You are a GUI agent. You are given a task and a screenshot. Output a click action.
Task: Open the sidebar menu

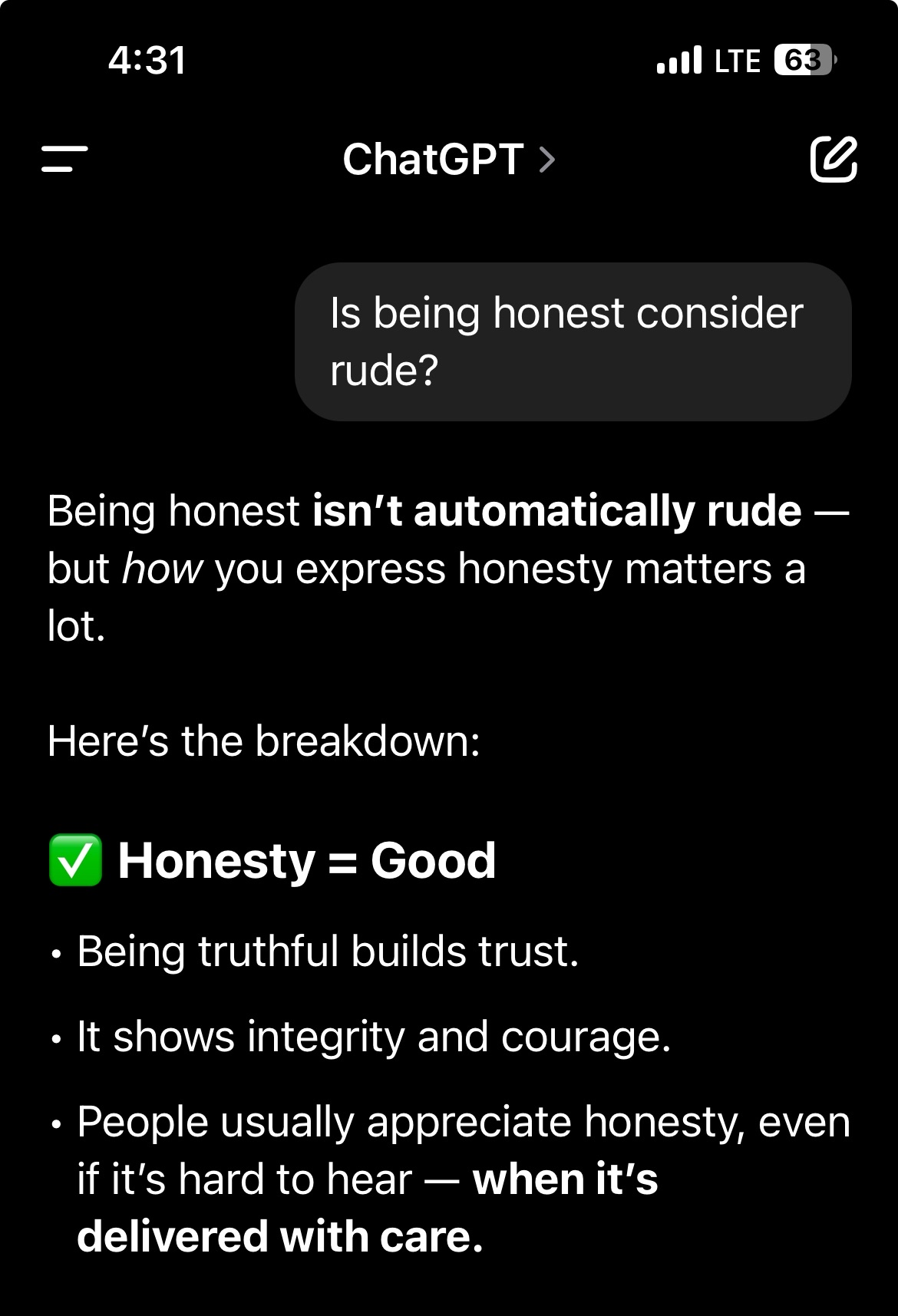tap(64, 160)
